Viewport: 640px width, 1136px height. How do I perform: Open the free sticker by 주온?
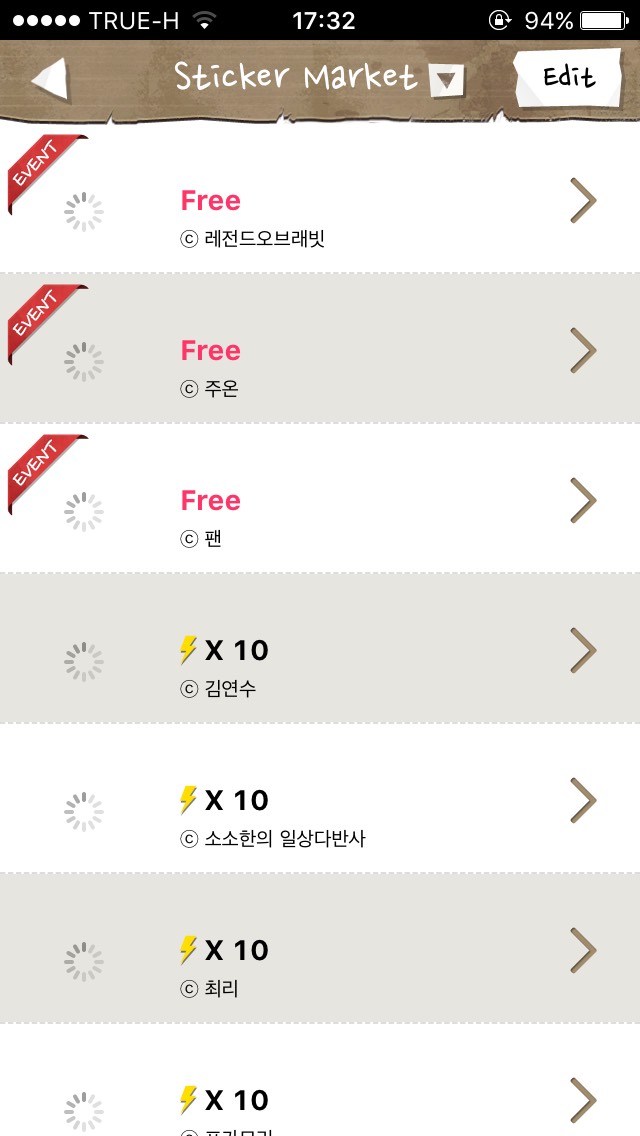click(320, 348)
